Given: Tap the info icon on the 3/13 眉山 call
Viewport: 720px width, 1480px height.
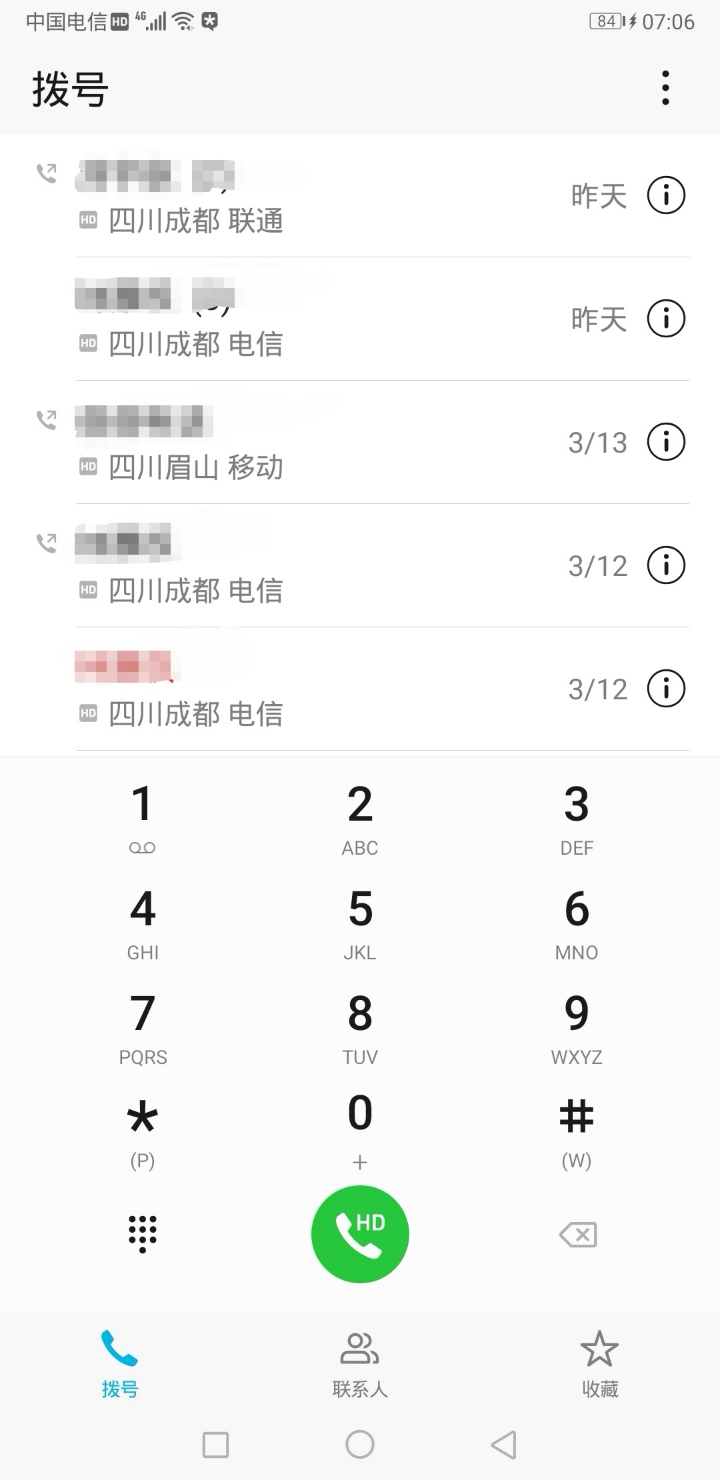Looking at the screenshot, I should click(x=665, y=441).
